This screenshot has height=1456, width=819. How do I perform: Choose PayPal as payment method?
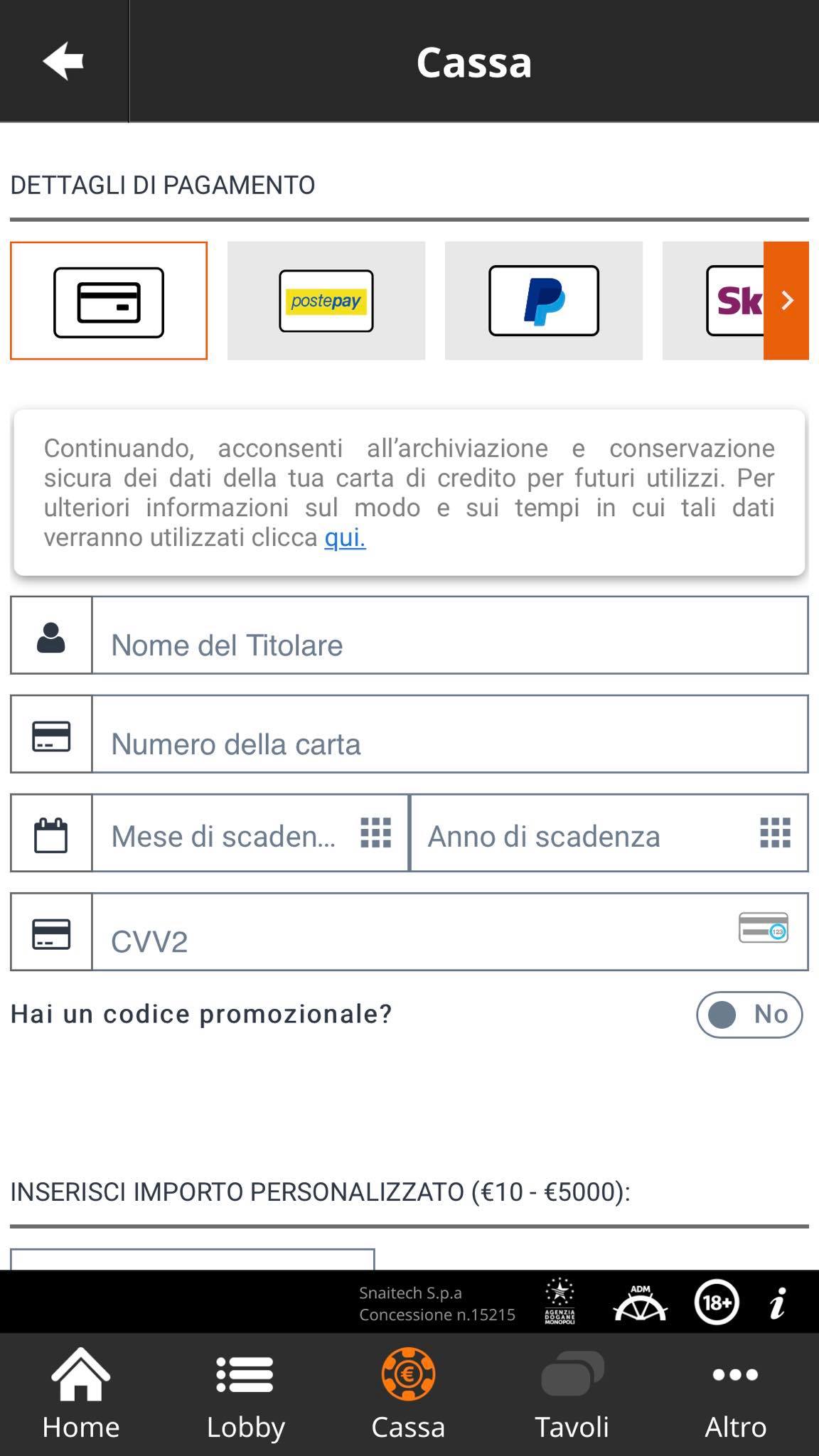(544, 301)
